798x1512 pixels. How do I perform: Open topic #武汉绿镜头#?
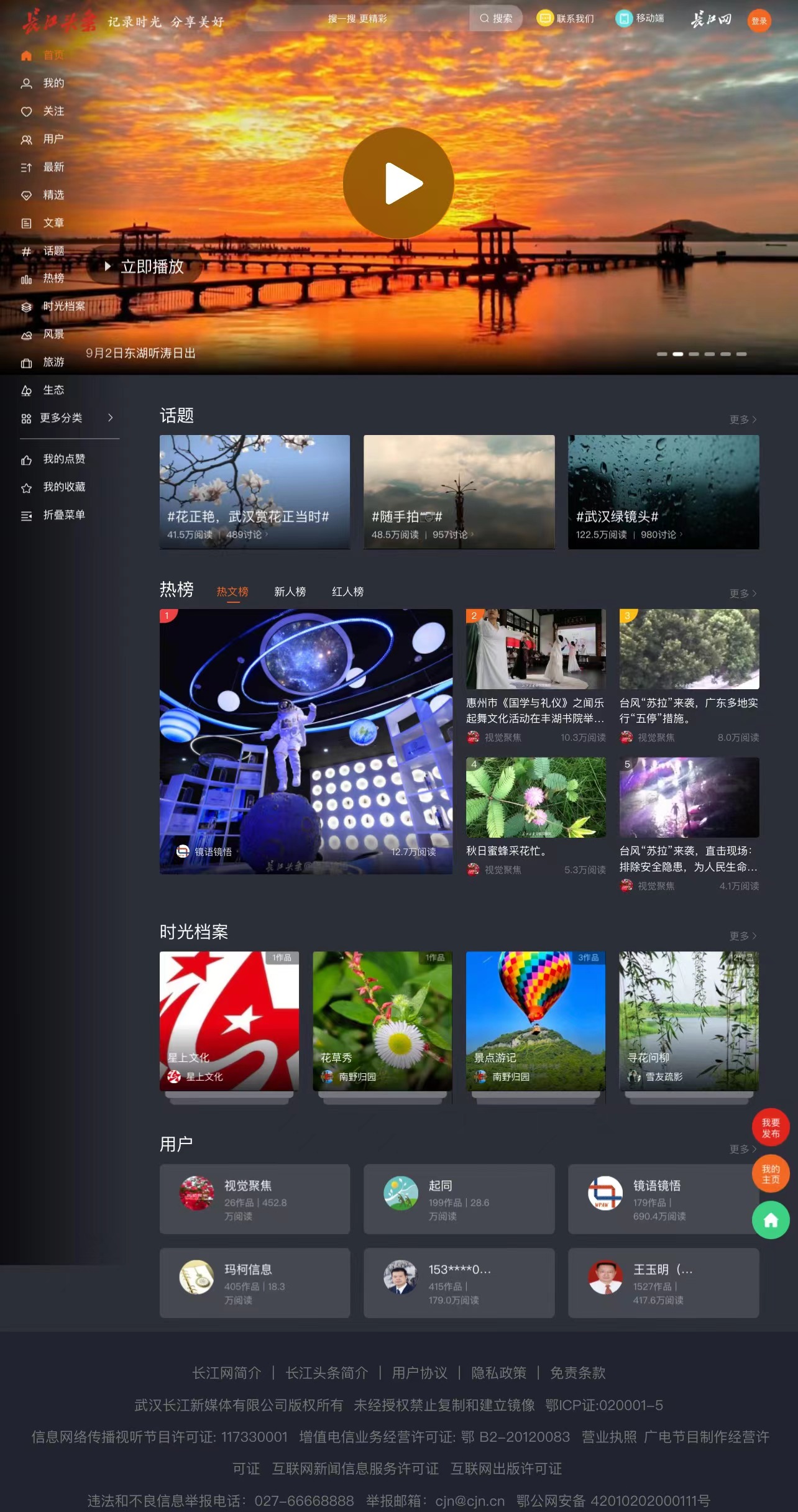[x=663, y=492]
